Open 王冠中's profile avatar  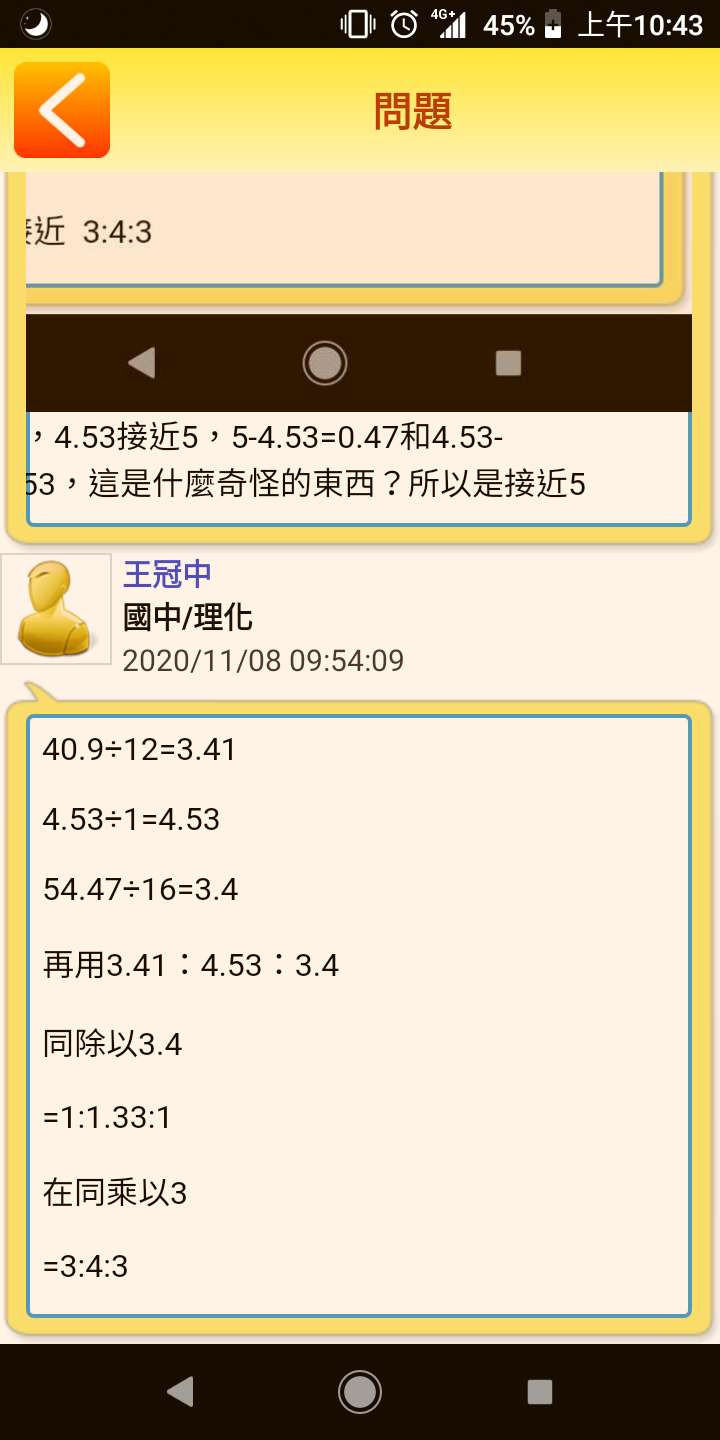tap(56, 609)
